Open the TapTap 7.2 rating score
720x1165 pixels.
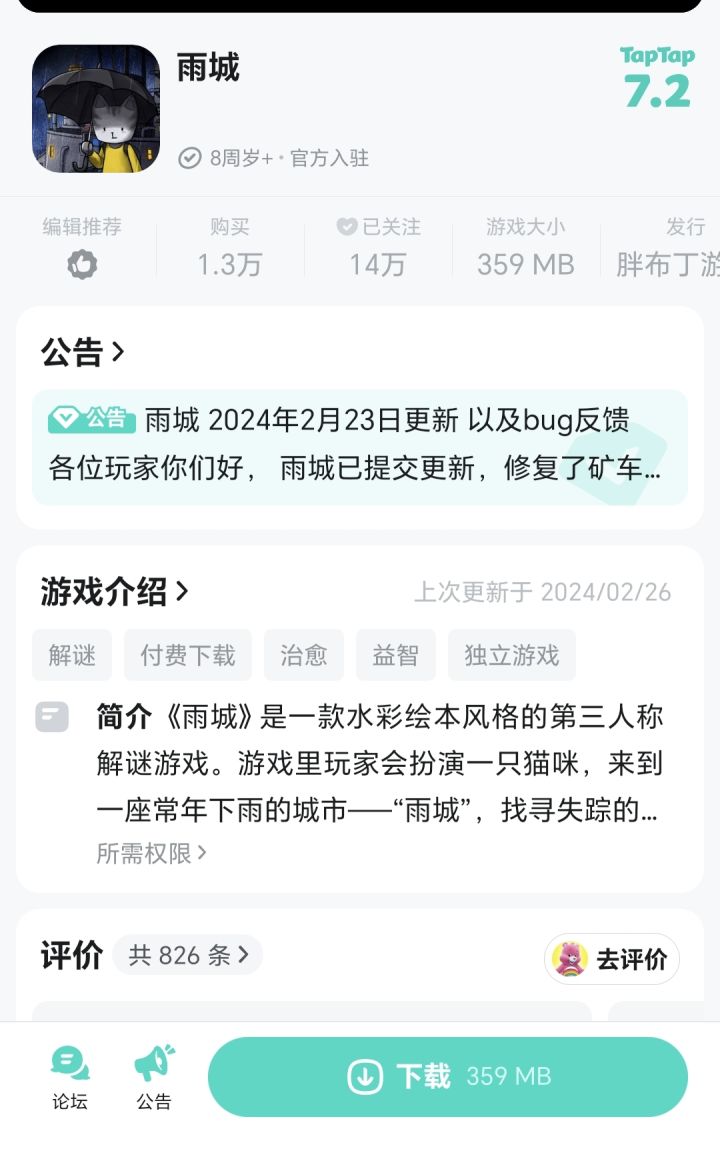658,77
